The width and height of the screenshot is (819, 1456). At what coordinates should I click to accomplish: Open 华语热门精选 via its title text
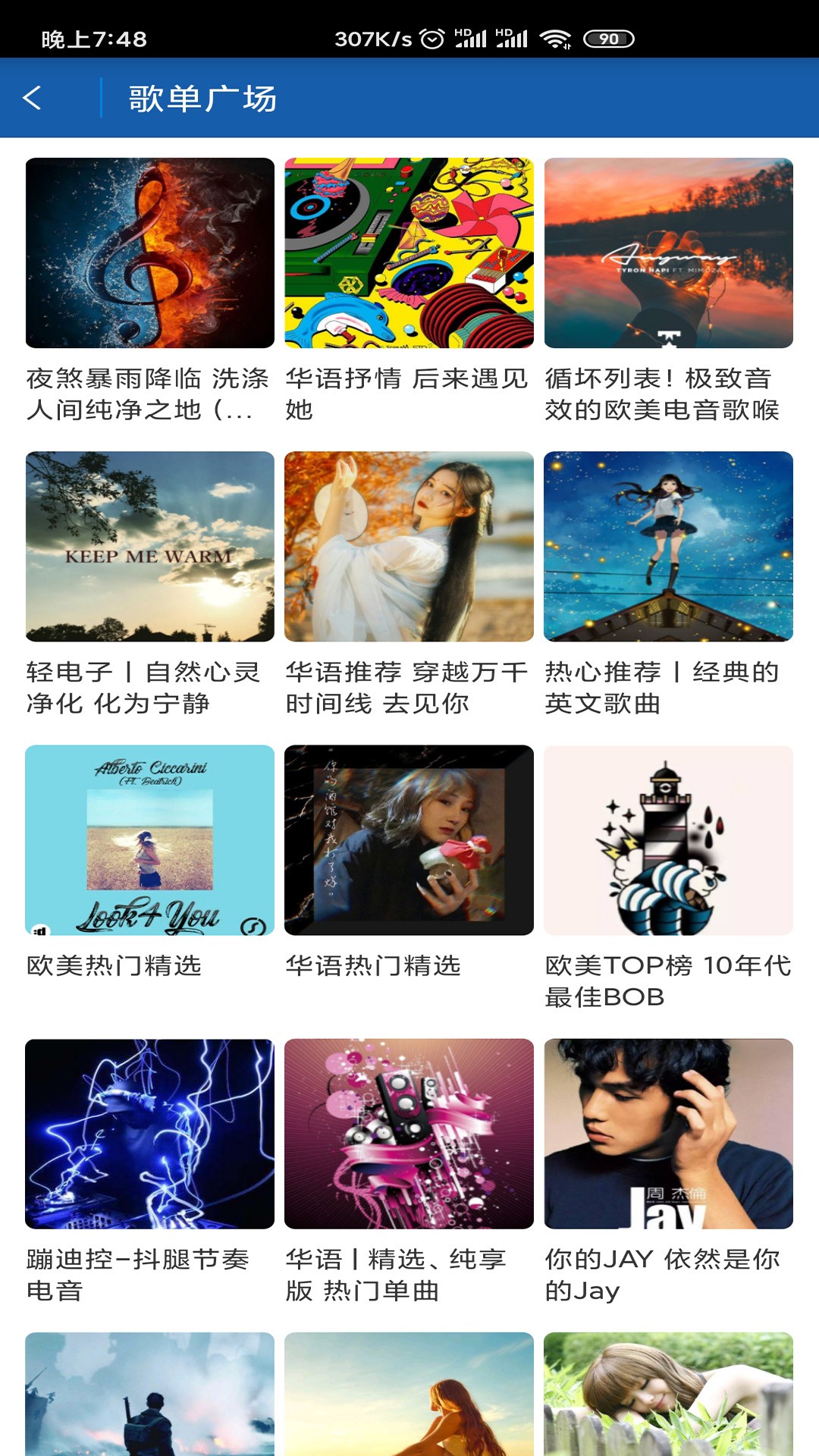(x=375, y=967)
